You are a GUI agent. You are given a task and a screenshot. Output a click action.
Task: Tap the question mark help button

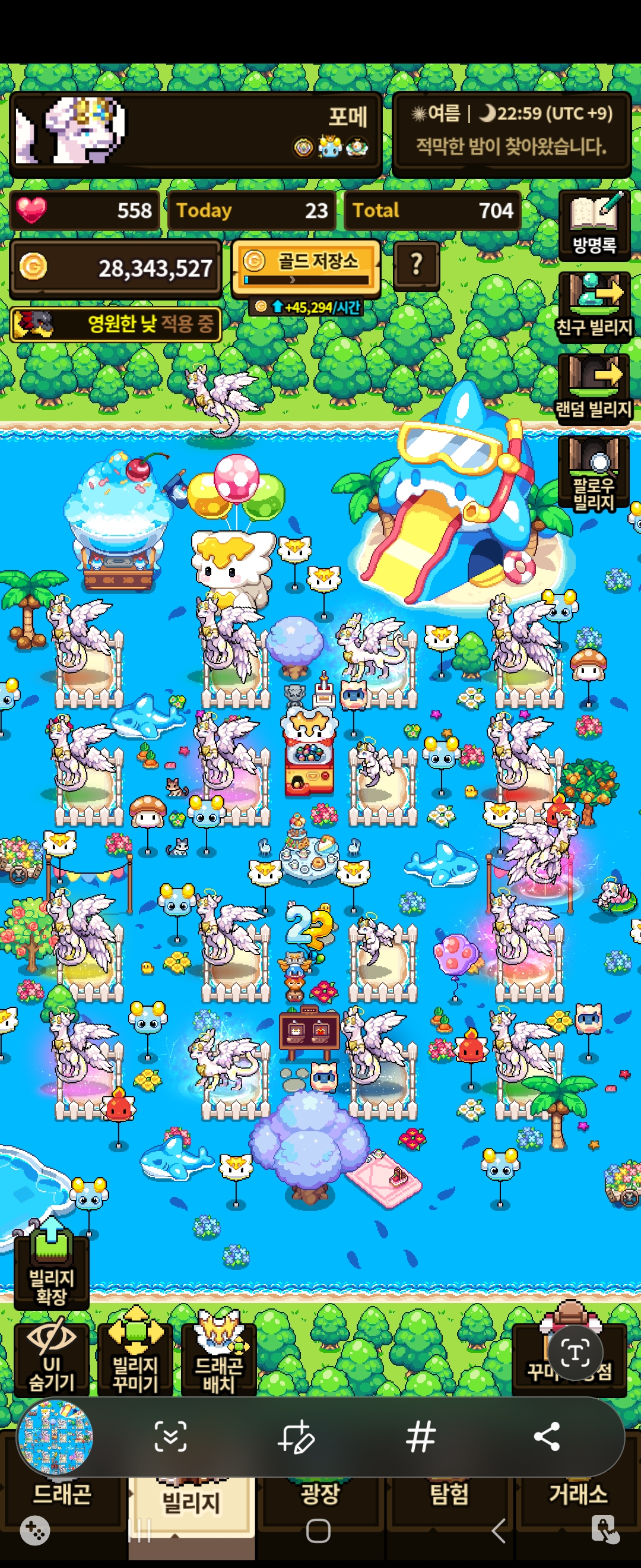pyautogui.click(x=417, y=265)
